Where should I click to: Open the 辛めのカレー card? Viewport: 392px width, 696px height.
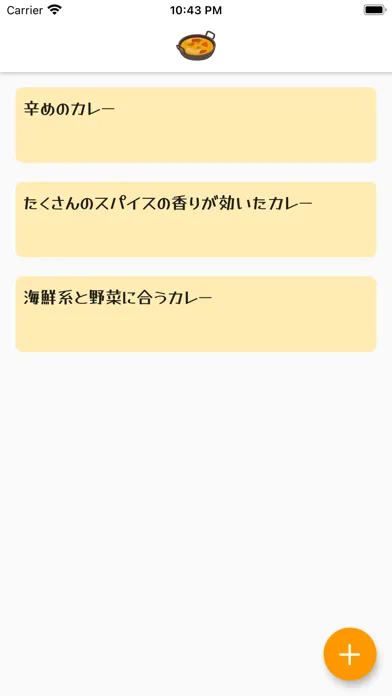[196, 125]
